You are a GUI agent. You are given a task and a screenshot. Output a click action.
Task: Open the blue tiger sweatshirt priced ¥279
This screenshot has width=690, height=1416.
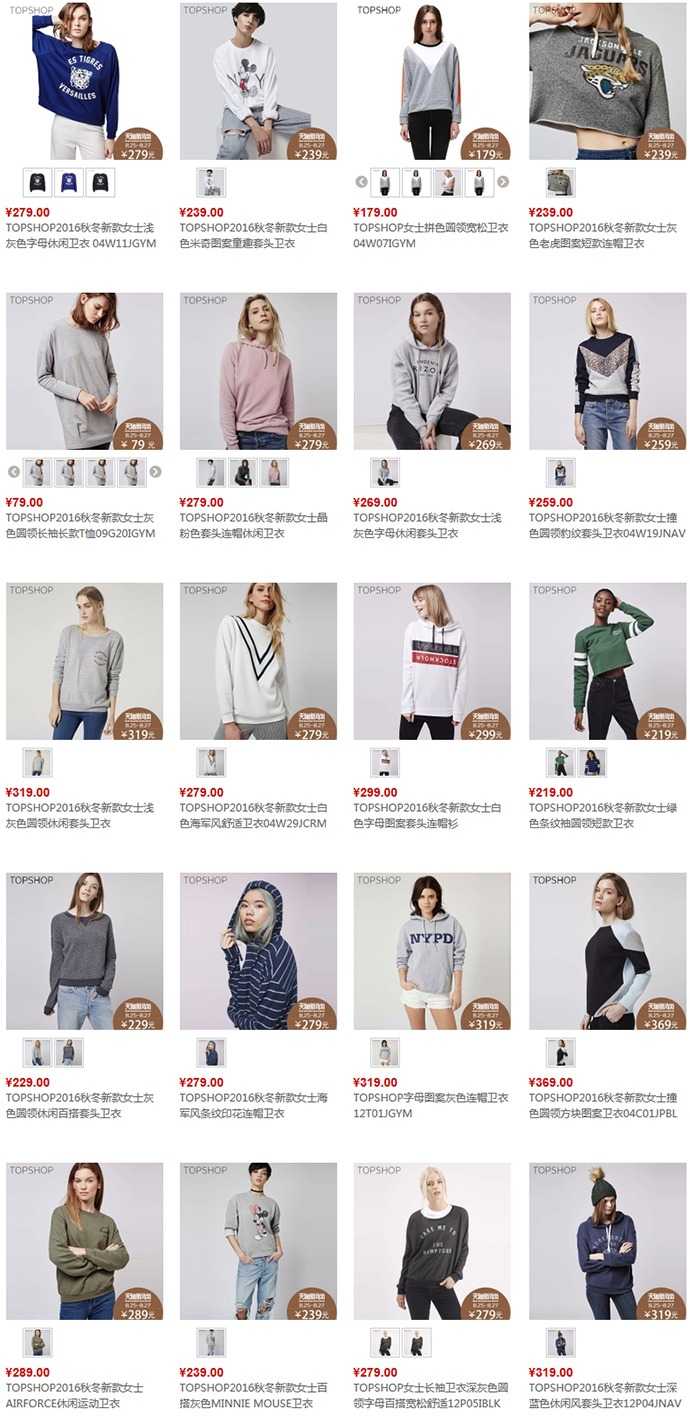point(84,80)
